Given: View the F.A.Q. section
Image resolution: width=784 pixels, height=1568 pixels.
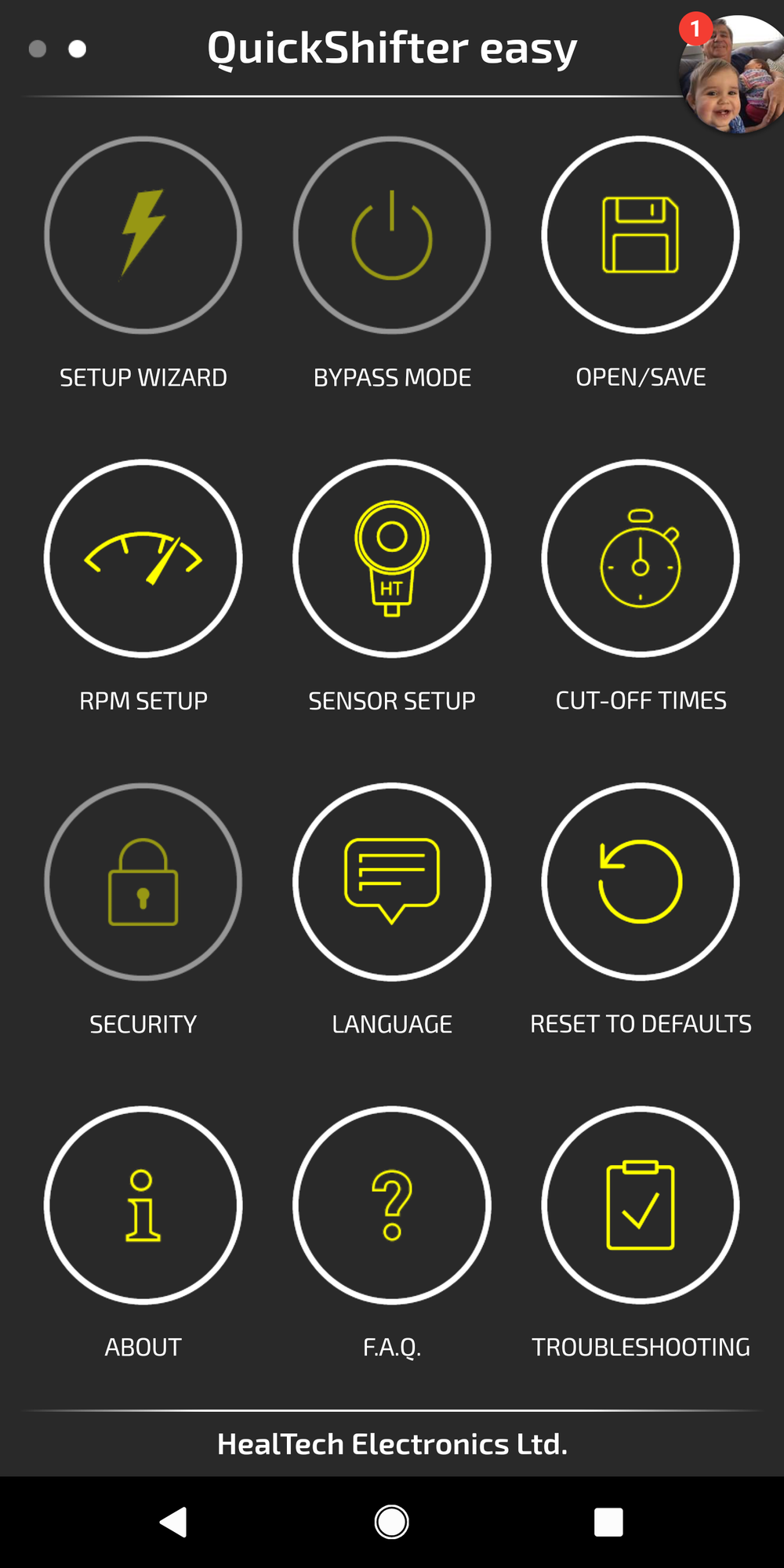Looking at the screenshot, I should tap(392, 1205).
